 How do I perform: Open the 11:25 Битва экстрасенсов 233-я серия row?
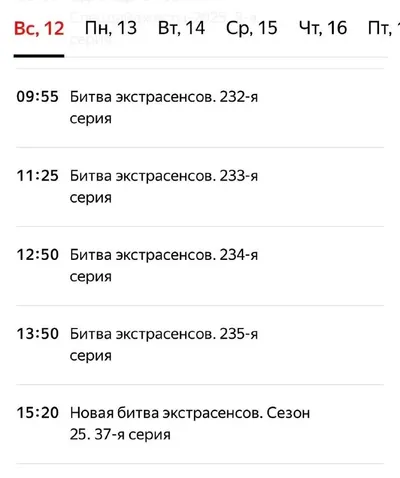(x=200, y=187)
